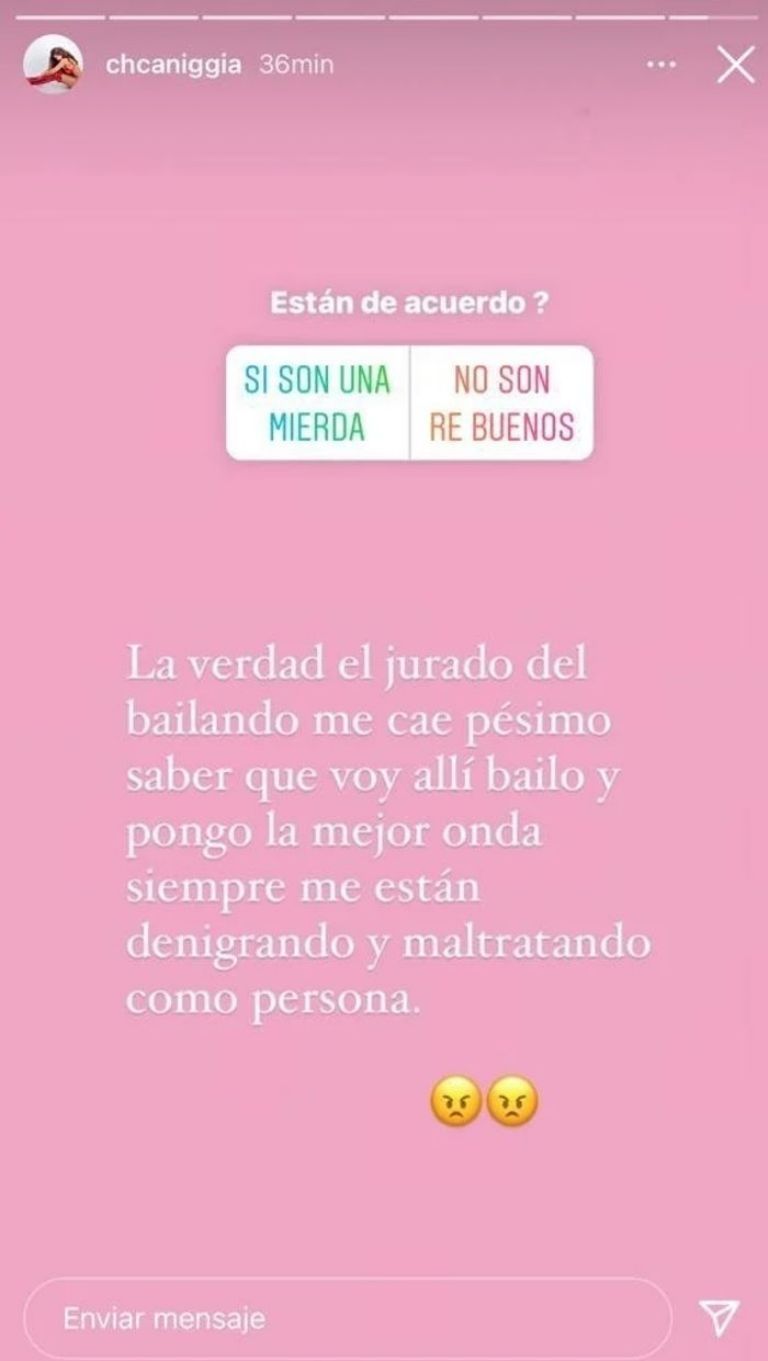Close the story with the X
Image resolution: width=768 pixels, height=1361 pixels.
[x=736, y=65]
